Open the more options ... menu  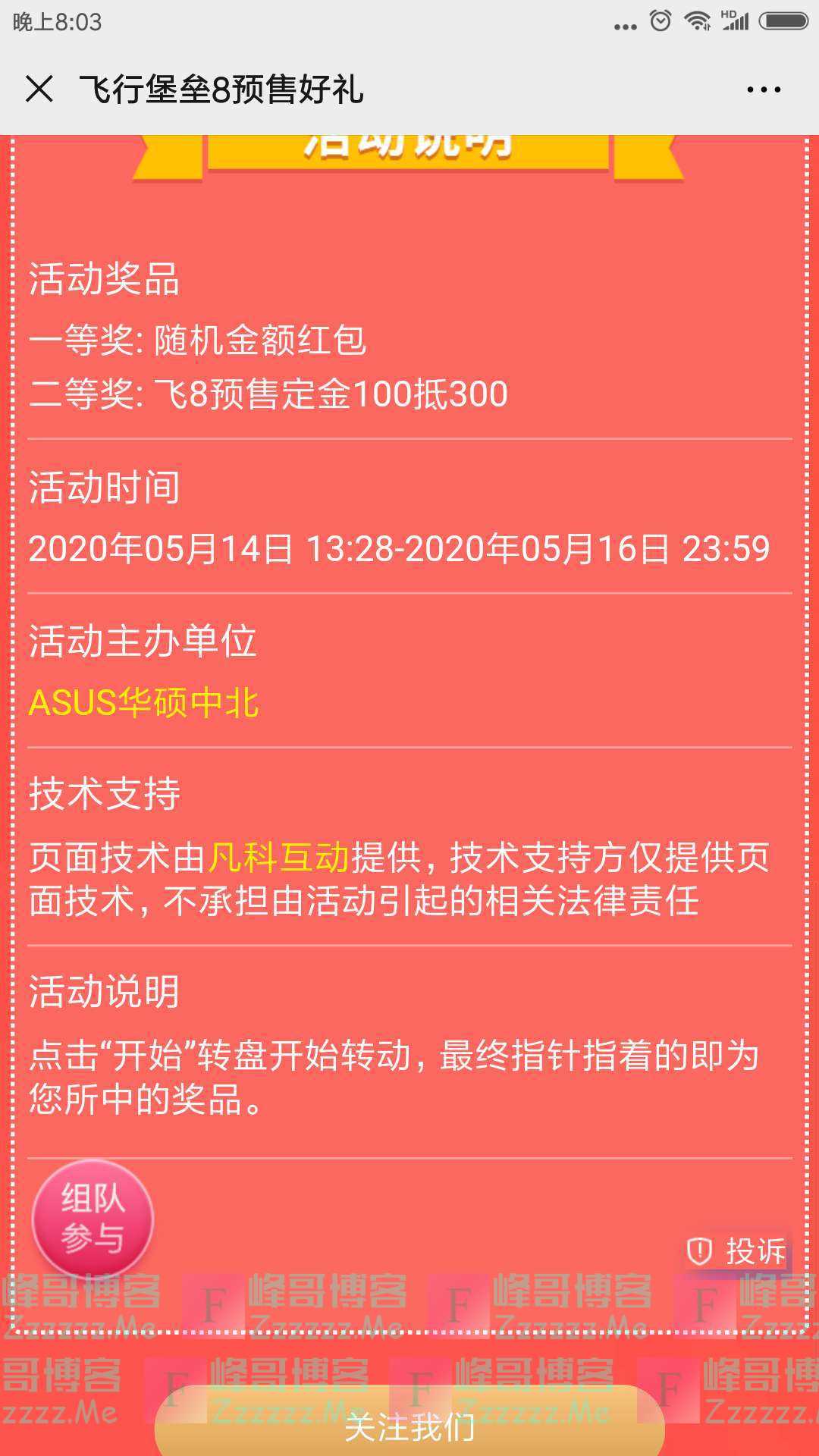click(x=764, y=89)
